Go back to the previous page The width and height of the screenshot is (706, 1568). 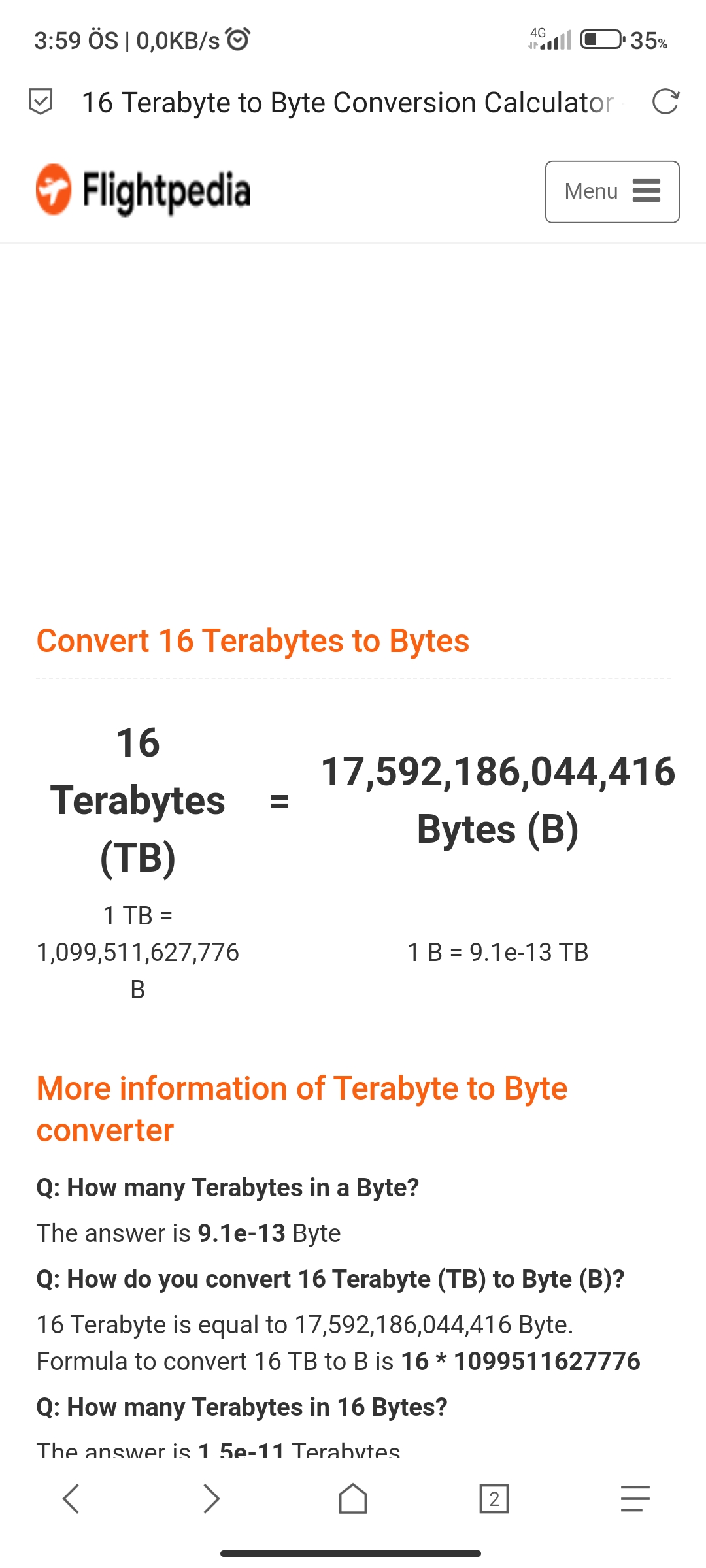[71, 1498]
